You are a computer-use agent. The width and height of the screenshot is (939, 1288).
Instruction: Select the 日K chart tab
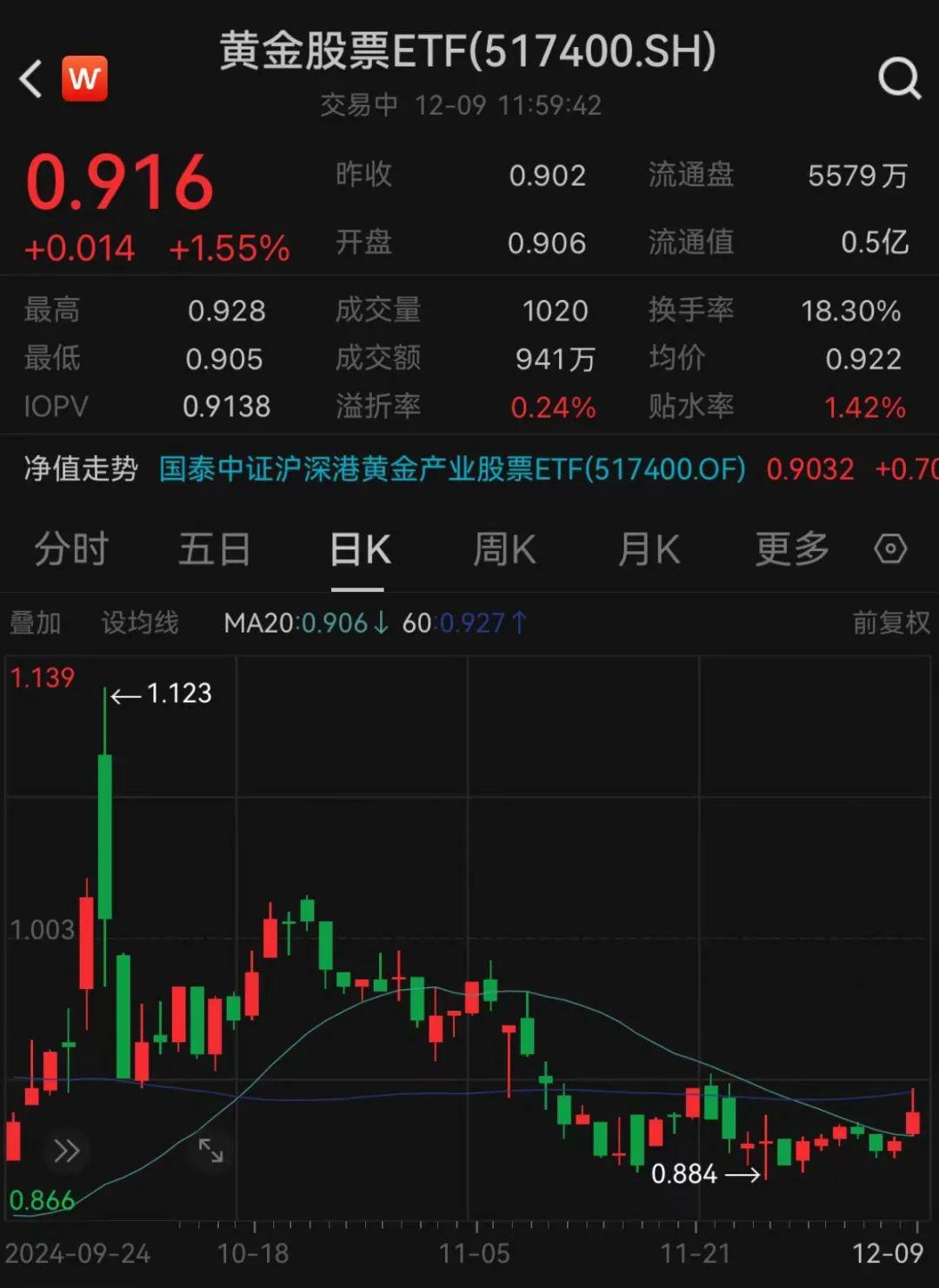(359, 549)
